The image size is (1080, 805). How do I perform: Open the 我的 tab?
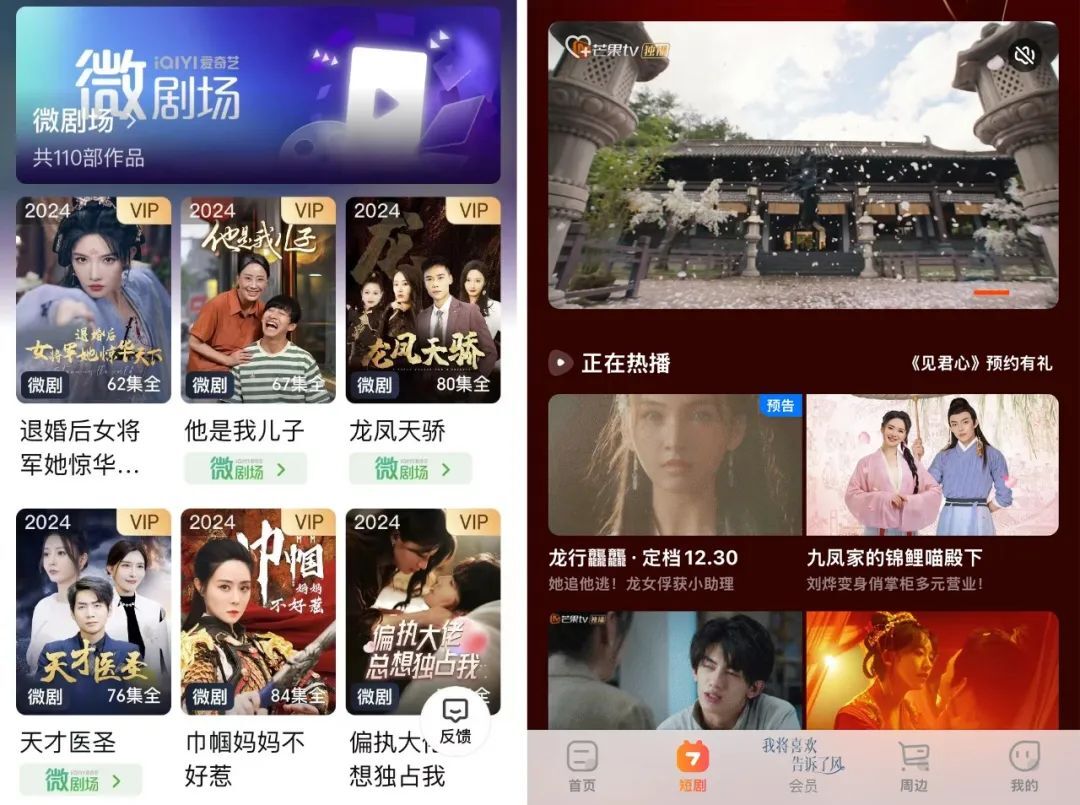click(x=1024, y=767)
